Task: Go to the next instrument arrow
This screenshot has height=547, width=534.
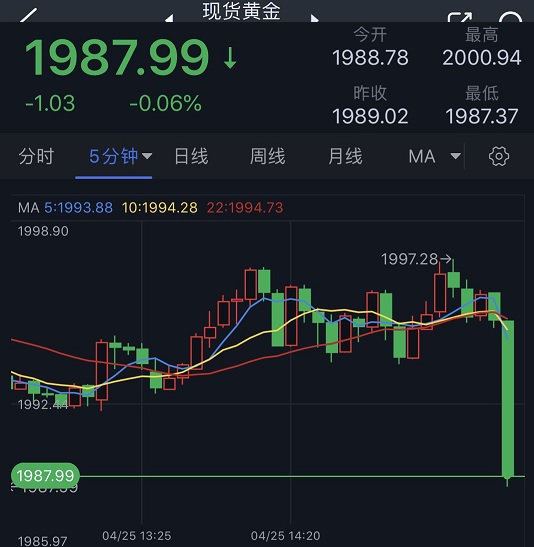Action: pos(314,17)
